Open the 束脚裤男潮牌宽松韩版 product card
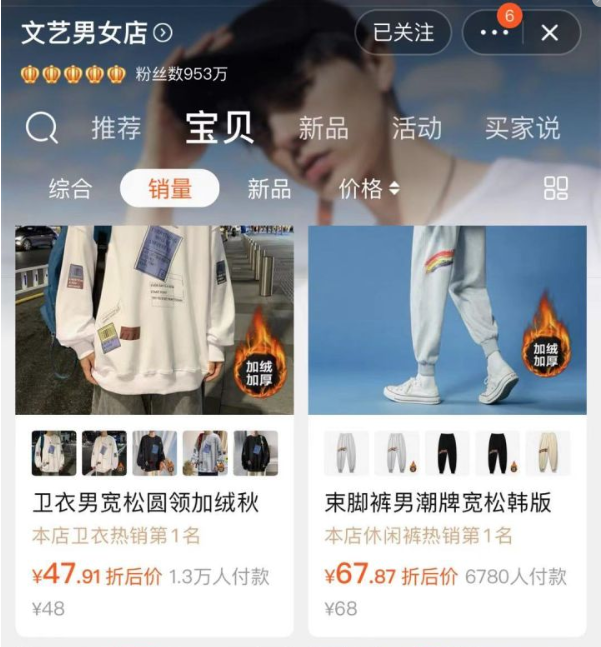The width and height of the screenshot is (601, 647). click(447, 320)
